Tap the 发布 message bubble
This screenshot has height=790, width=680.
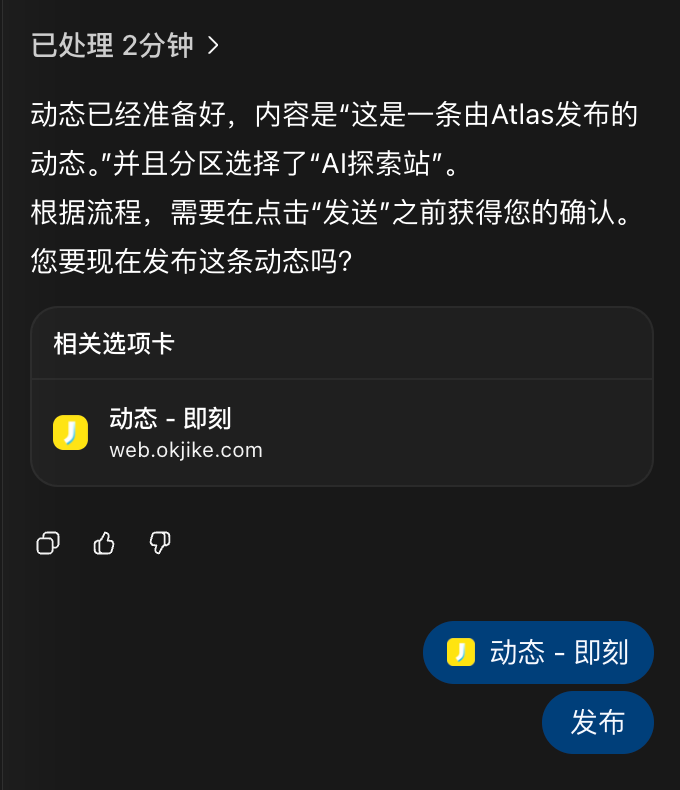coord(598,722)
